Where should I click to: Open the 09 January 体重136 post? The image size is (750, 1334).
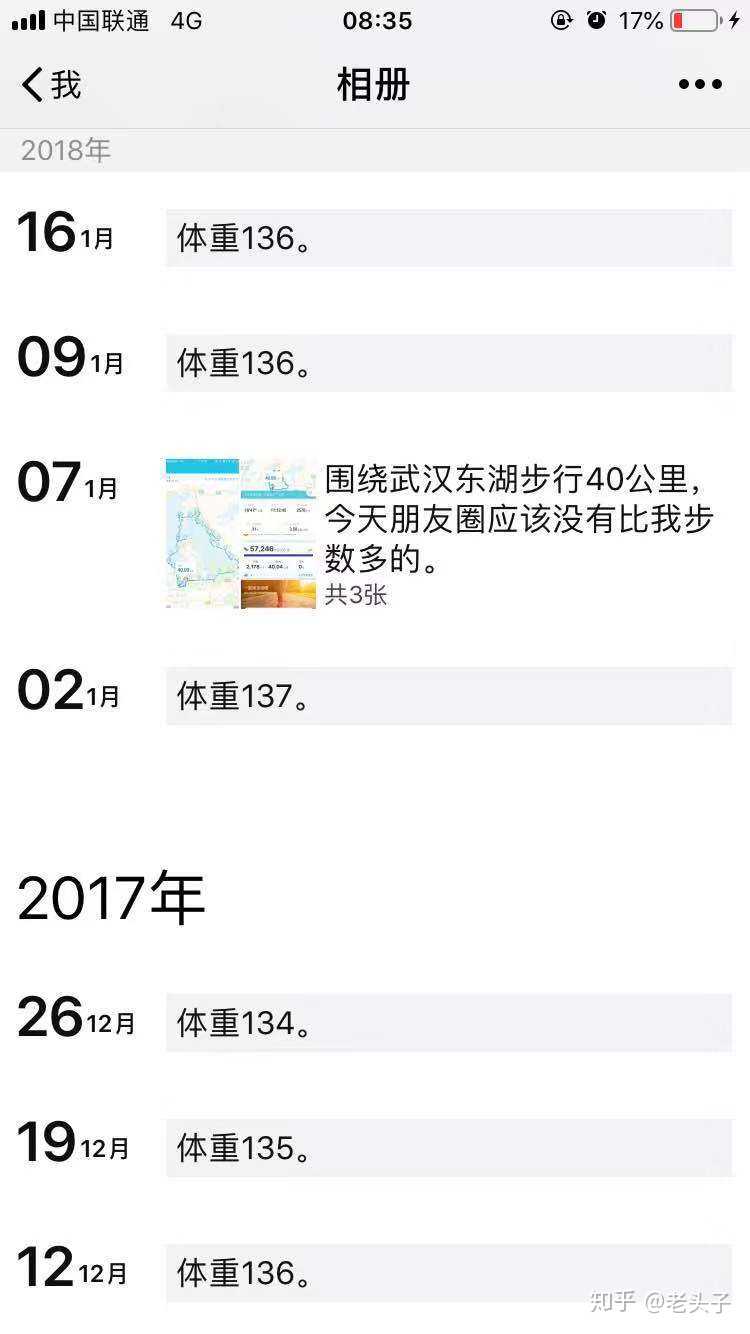click(449, 363)
